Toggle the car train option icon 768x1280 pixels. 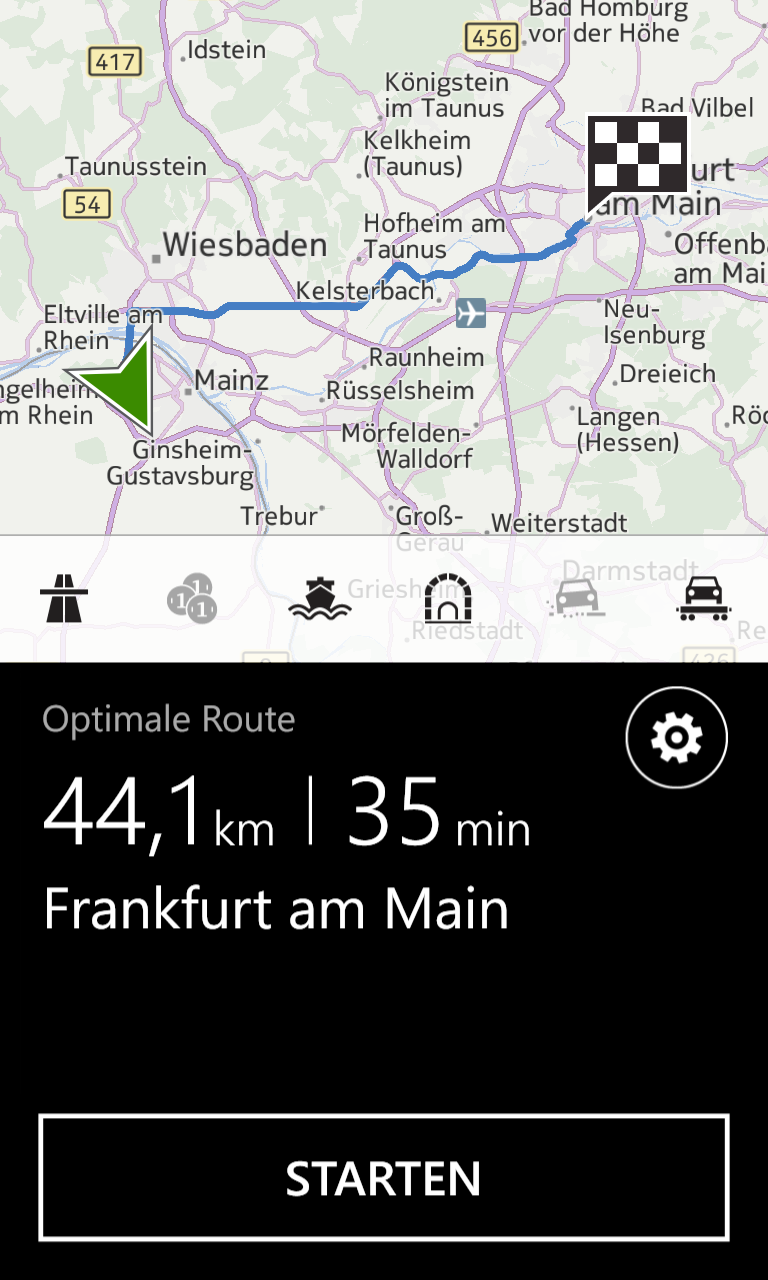[x=705, y=598]
